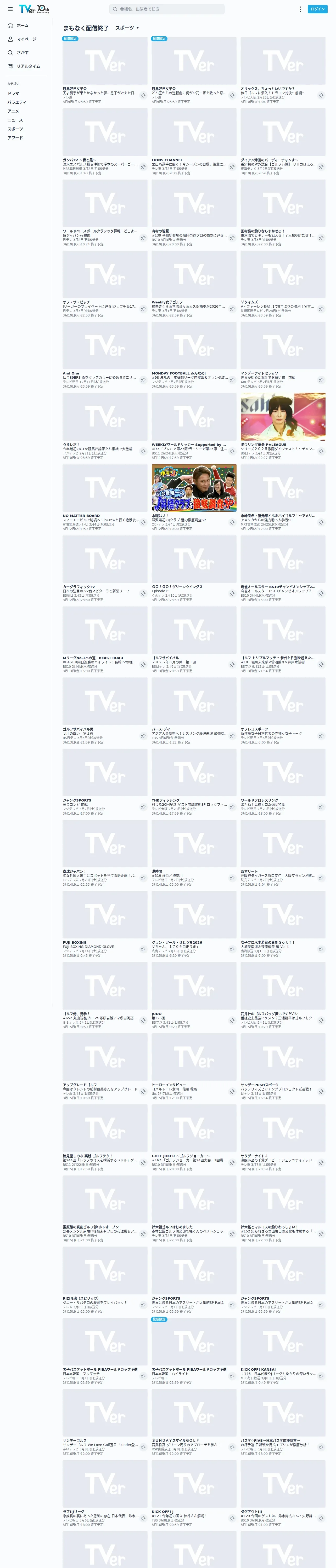Open the ボウリング革命 P★LEAGUE thumbnail
This screenshot has width=336, height=1568.
[x=283, y=416]
